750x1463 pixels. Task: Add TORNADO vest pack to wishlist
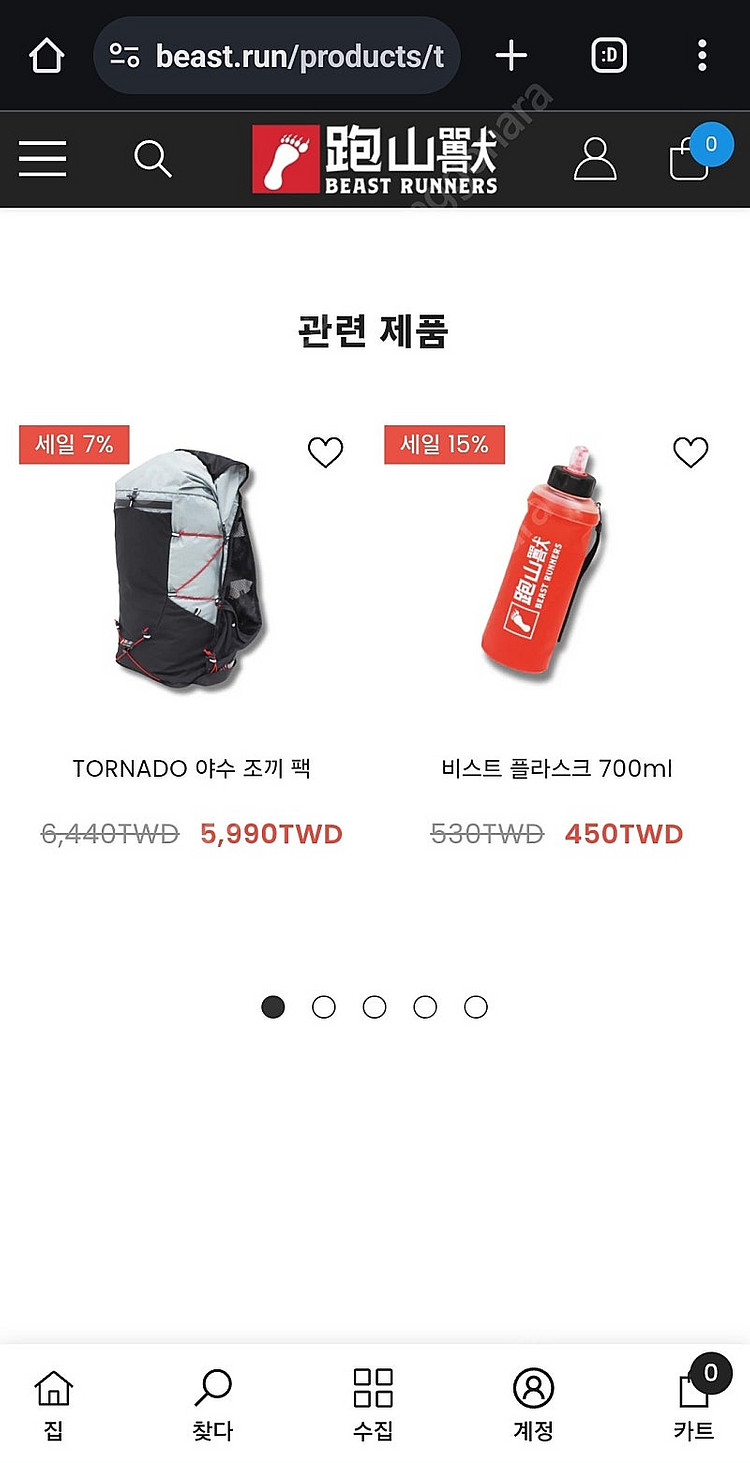point(325,453)
